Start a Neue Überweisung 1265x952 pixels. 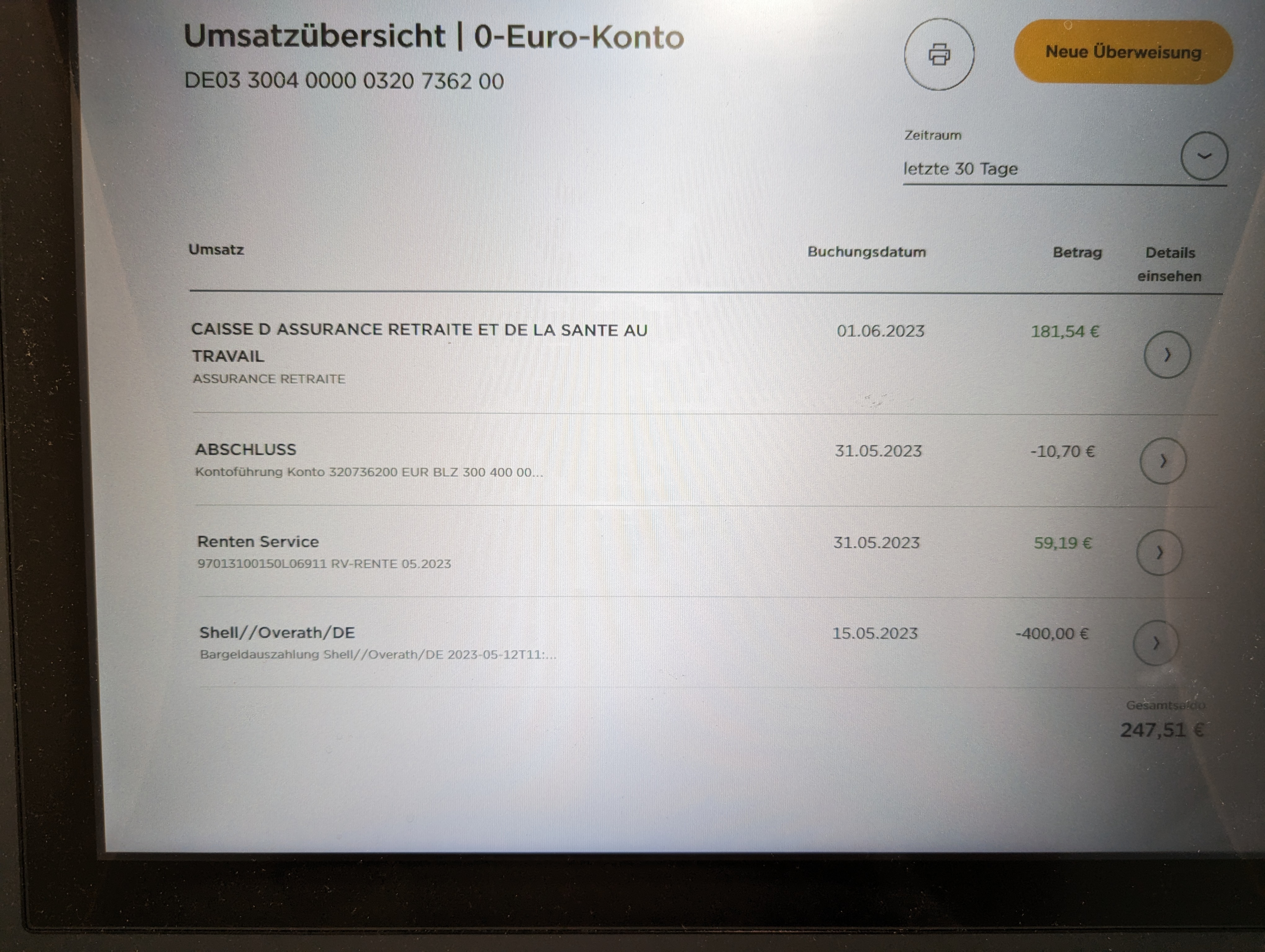pos(1123,52)
